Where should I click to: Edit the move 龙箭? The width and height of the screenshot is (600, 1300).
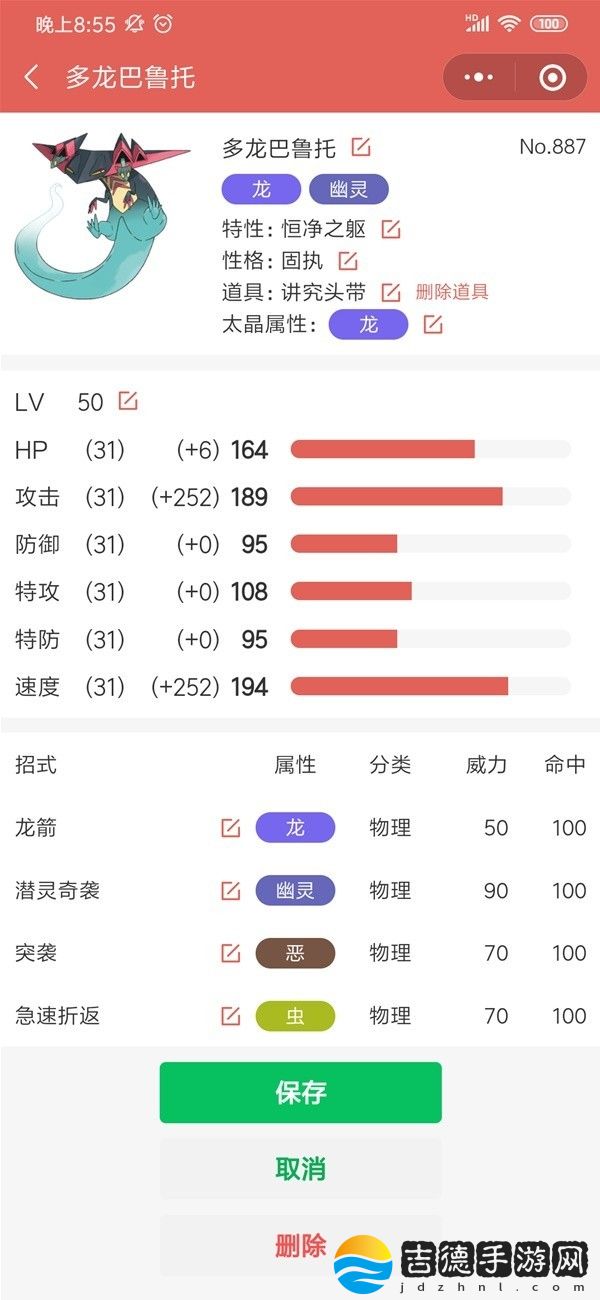pyautogui.click(x=231, y=828)
